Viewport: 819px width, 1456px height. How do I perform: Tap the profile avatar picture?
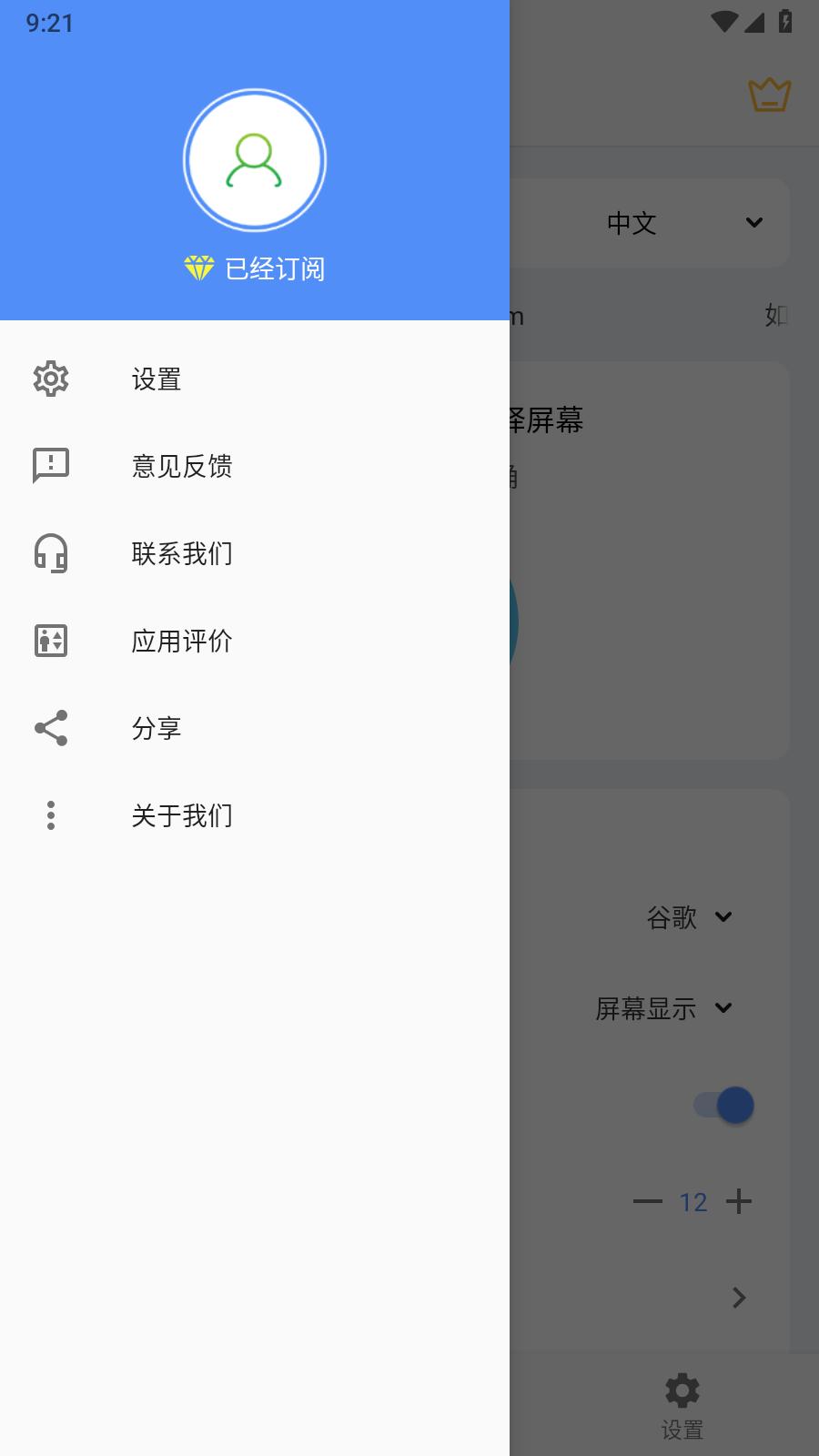coord(255,161)
